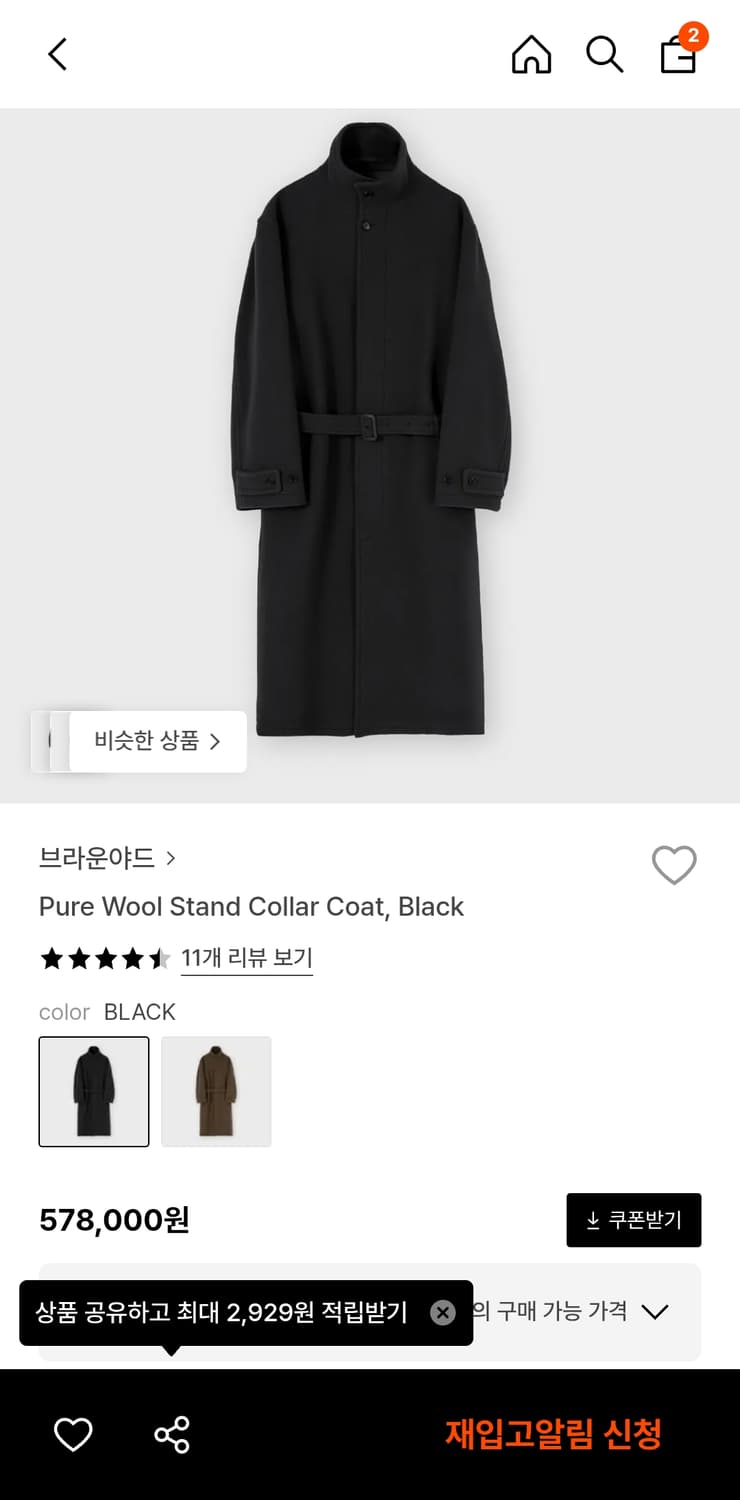Screen dimensions: 740x1500
Task: Open 비슷한 상품 similar products
Action: pyautogui.click(x=146, y=741)
